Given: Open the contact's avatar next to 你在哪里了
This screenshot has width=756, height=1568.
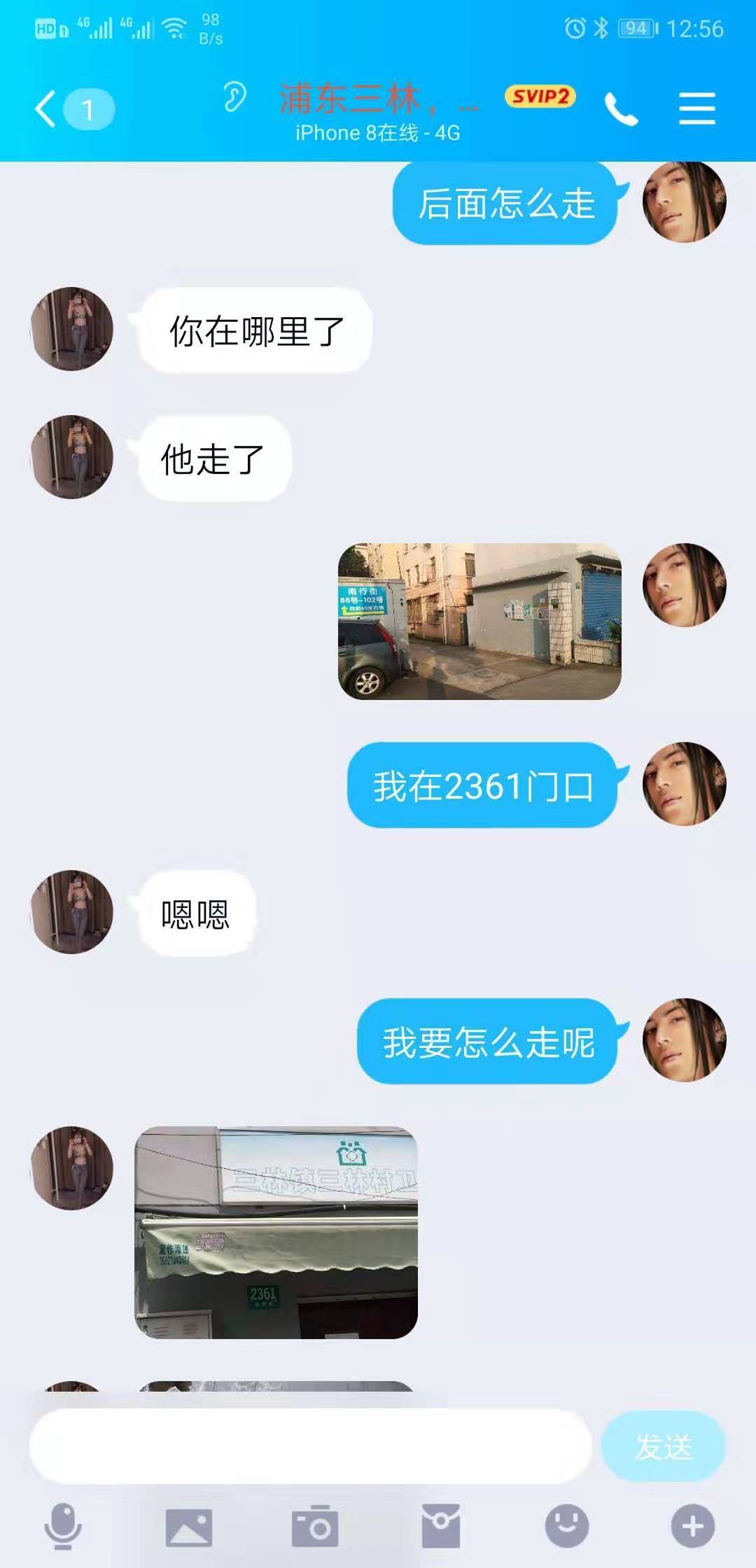Looking at the screenshot, I should point(71,329).
